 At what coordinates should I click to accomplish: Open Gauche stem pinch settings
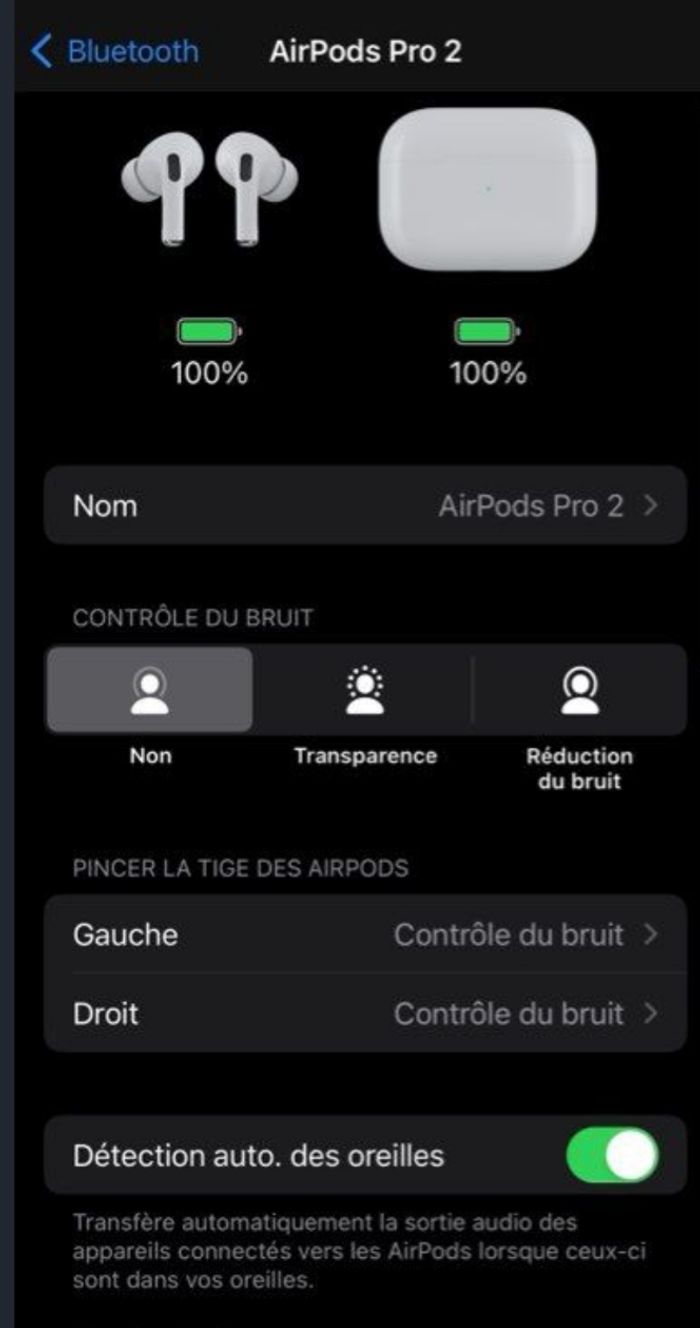tap(365, 935)
